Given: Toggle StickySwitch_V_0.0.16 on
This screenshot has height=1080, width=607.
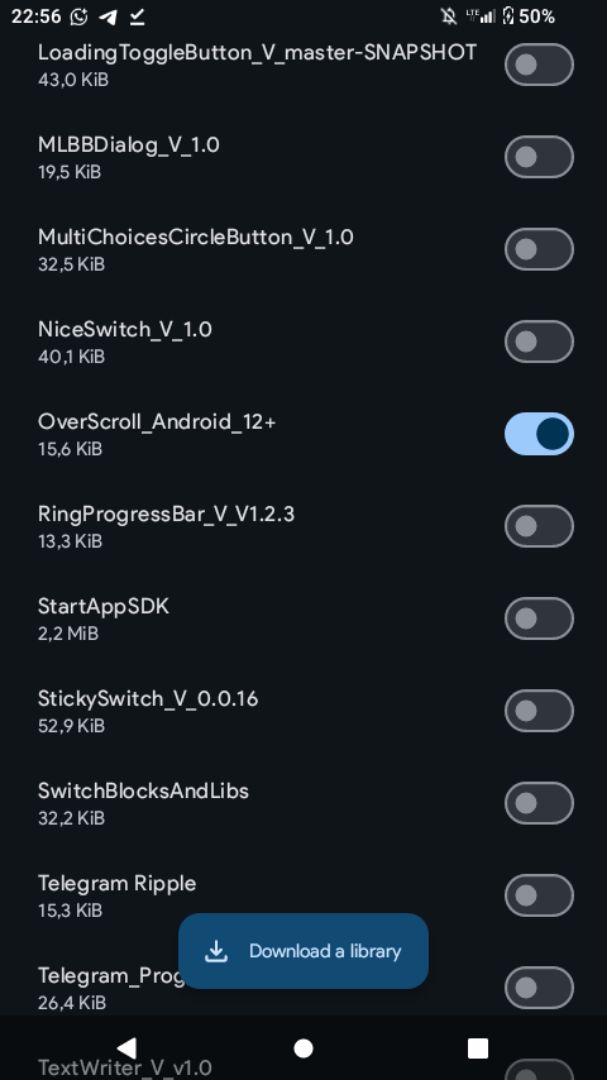Looking at the screenshot, I should tap(539, 711).
